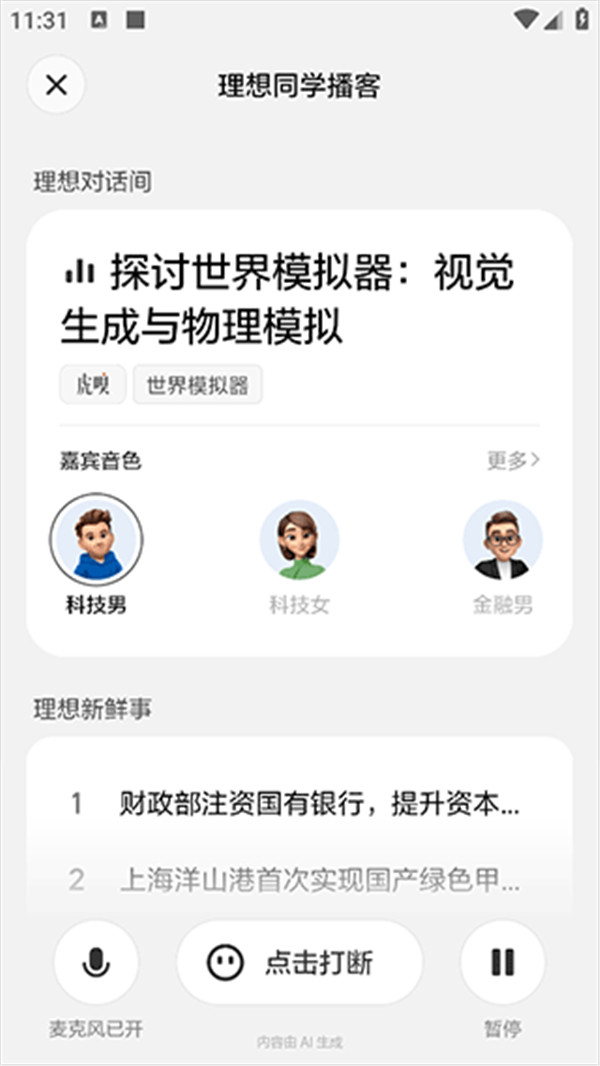Select the 科技男 voice
This screenshot has height=1066, width=600.
click(x=96, y=541)
